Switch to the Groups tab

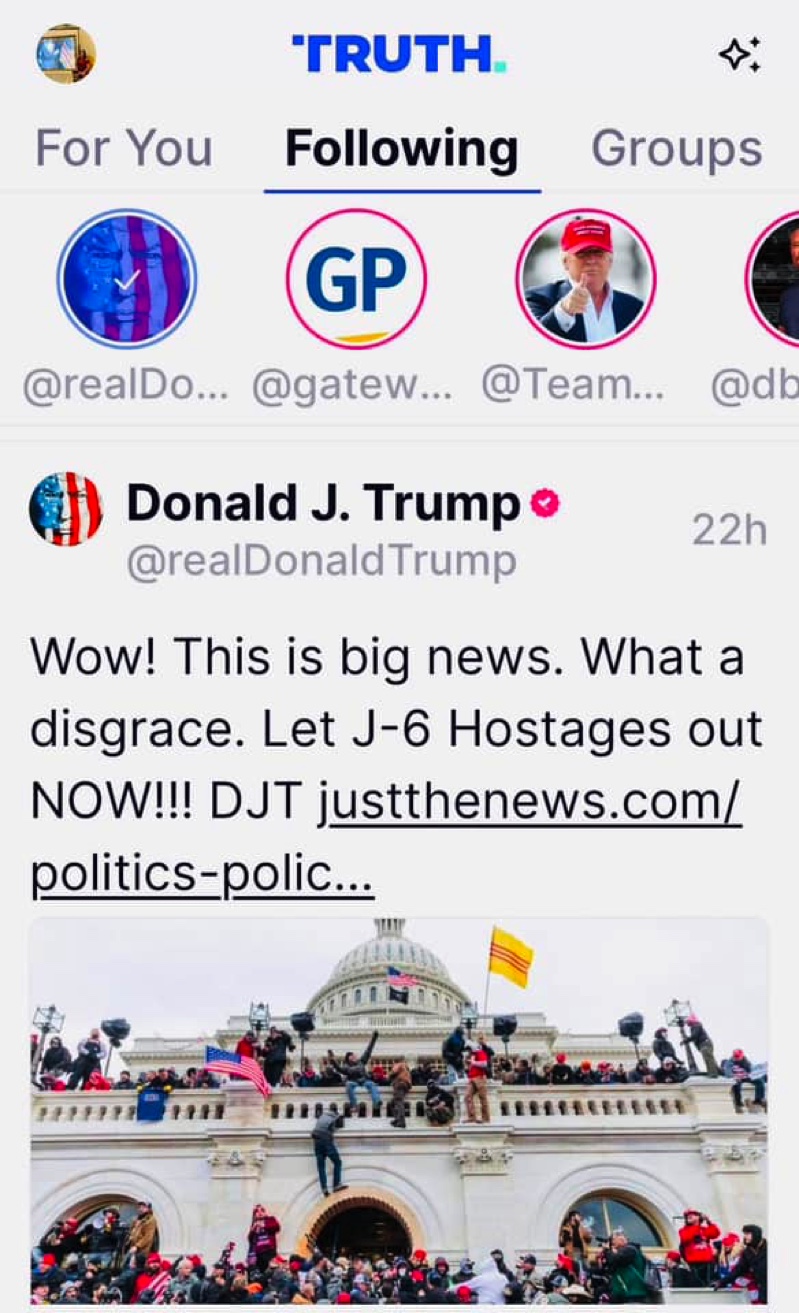coord(677,149)
